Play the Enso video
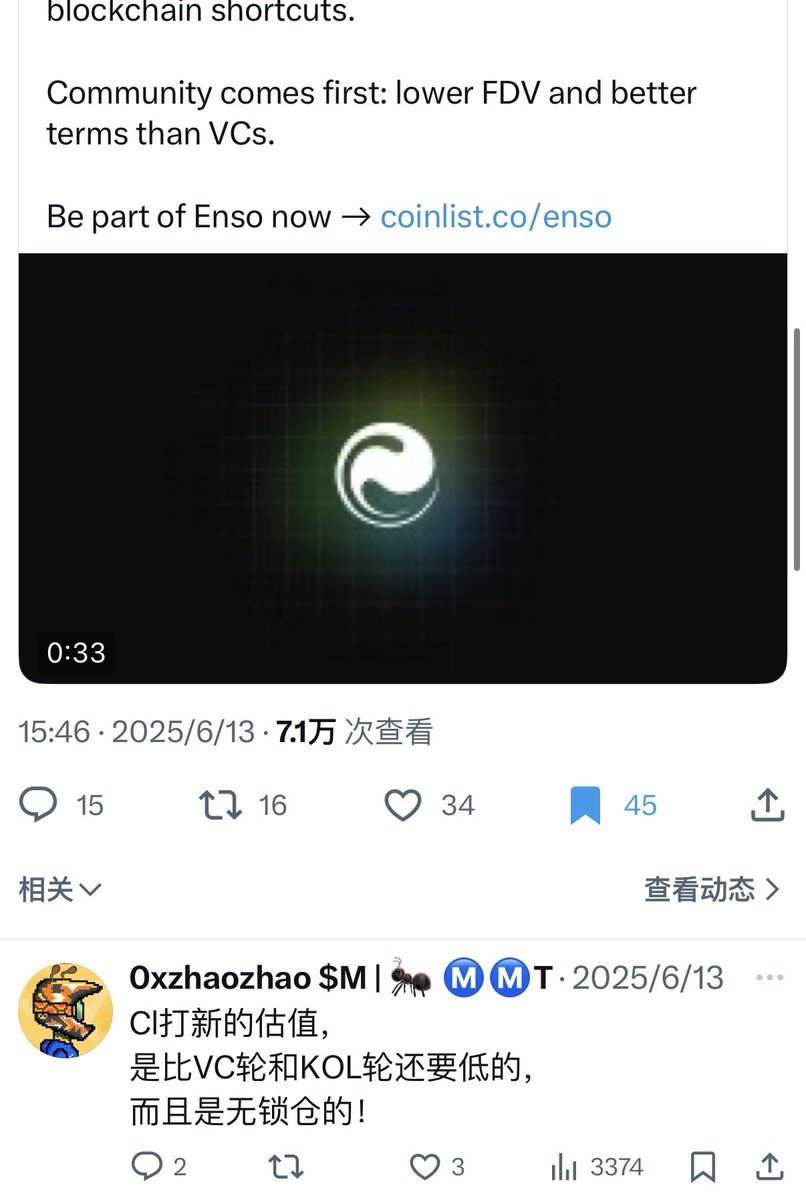Image resolution: width=806 pixels, height=1200 pixels. [402, 468]
